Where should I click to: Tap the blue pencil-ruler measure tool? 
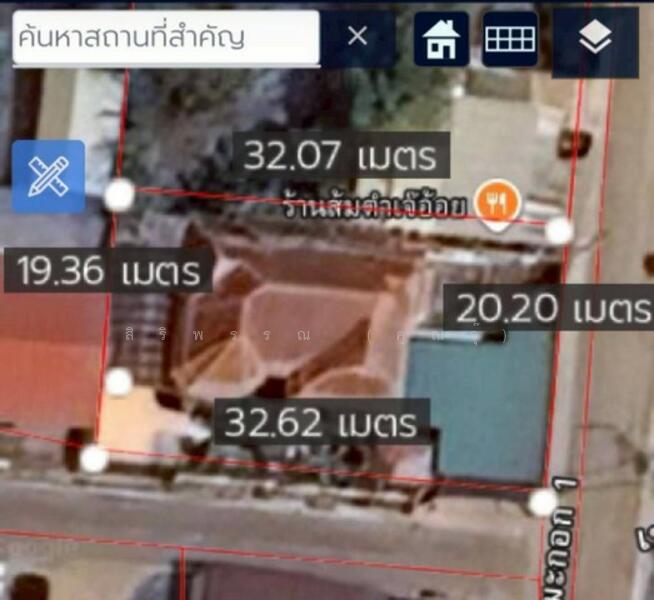pyautogui.click(x=48, y=176)
